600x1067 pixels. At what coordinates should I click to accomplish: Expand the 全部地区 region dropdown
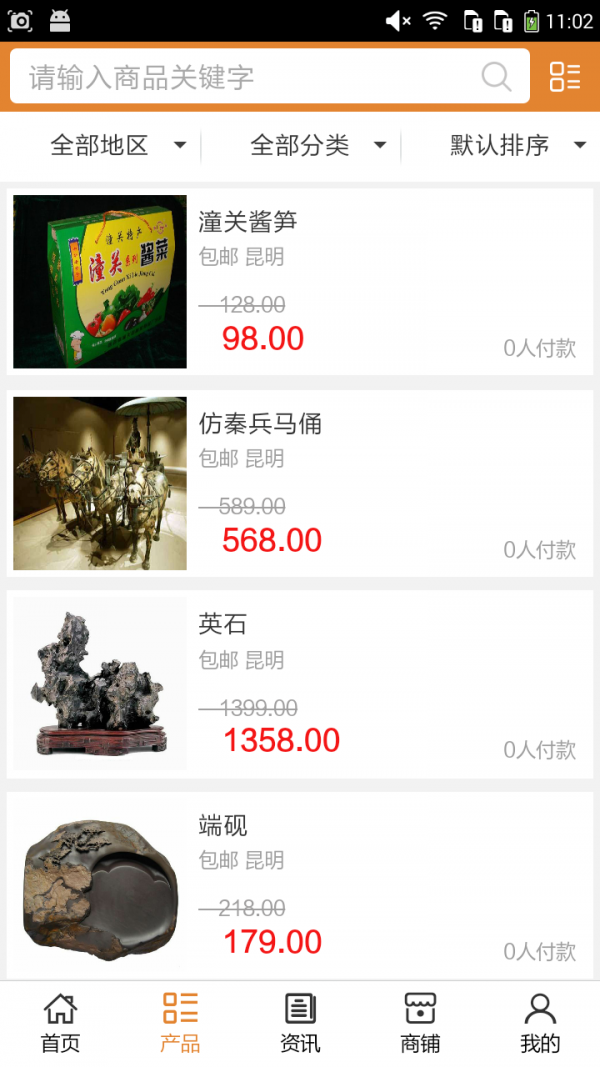[x=117, y=146]
